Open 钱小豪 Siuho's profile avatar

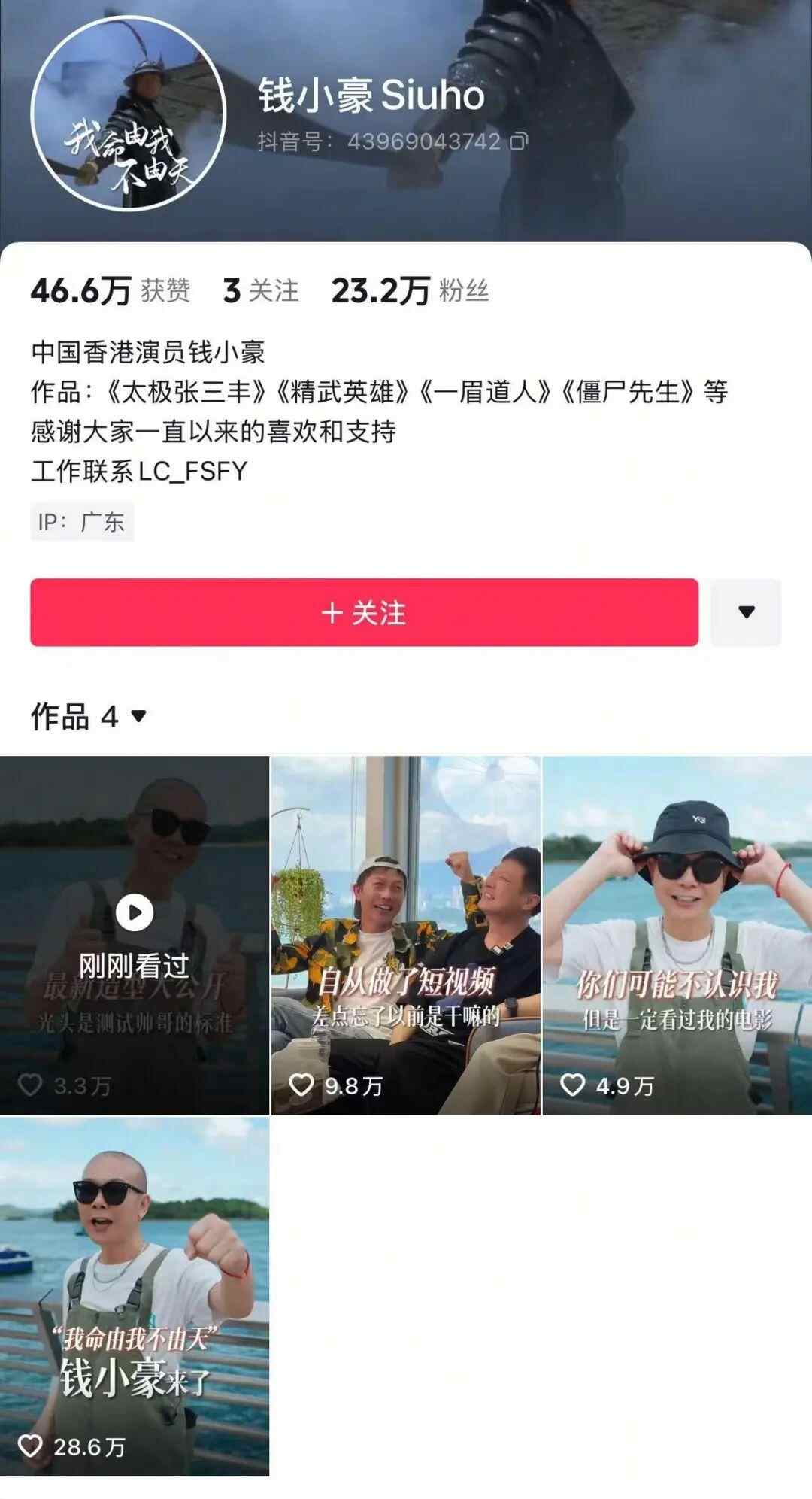click(129, 114)
